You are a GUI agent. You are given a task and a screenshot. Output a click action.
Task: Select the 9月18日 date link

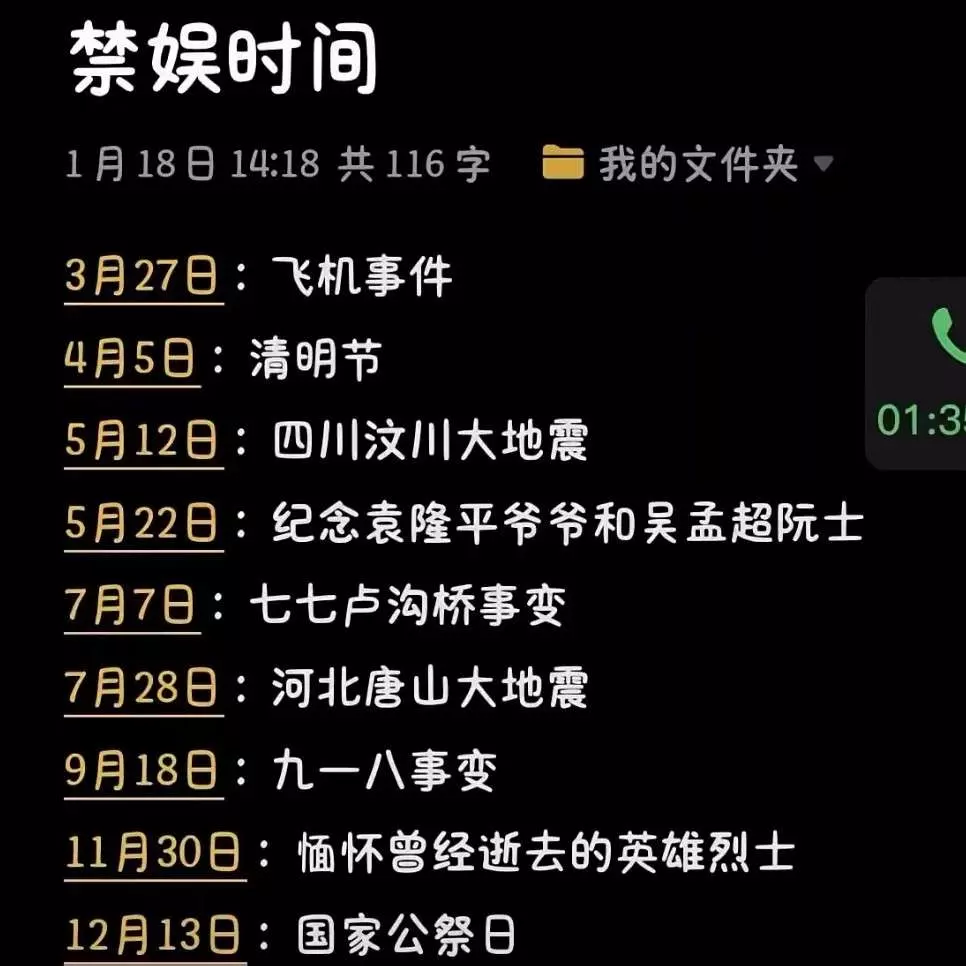[x=143, y=771]
